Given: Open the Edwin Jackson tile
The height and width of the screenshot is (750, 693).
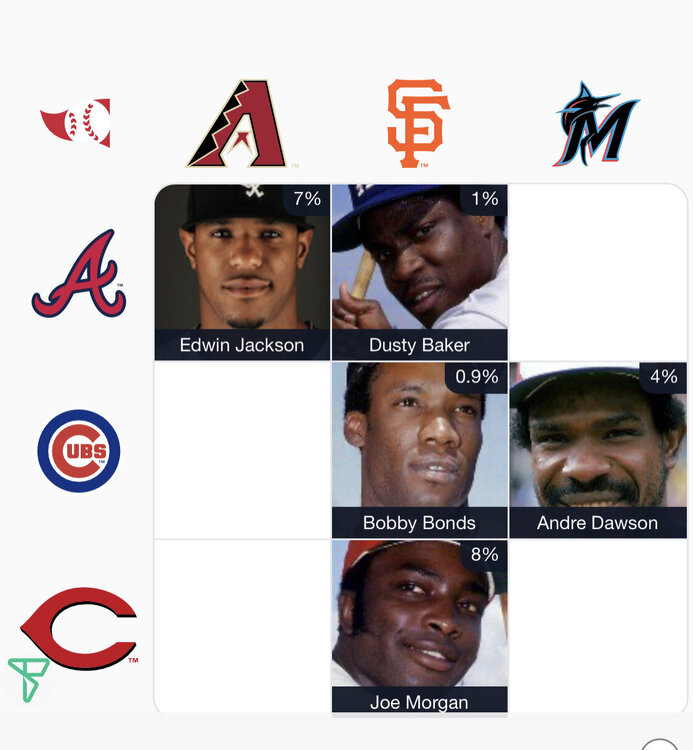Looking at the screenshot, I should tap(242, 272).
